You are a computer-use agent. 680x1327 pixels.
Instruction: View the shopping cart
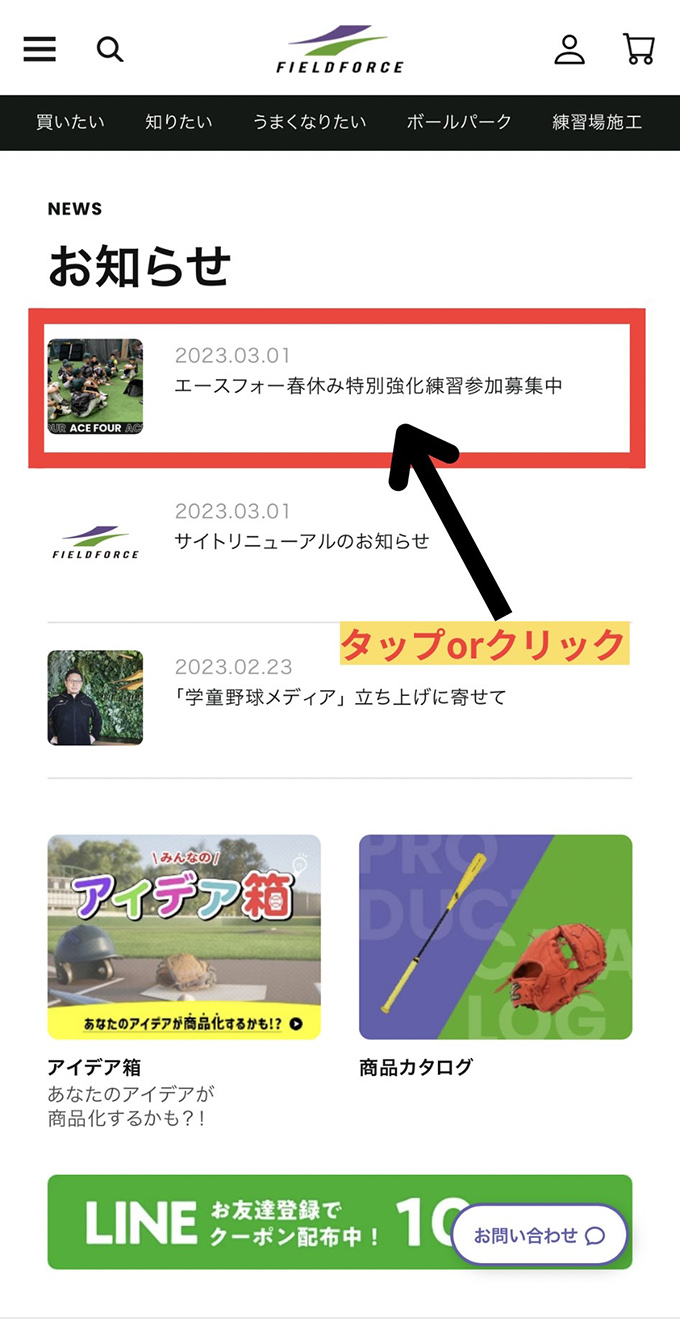638,49
